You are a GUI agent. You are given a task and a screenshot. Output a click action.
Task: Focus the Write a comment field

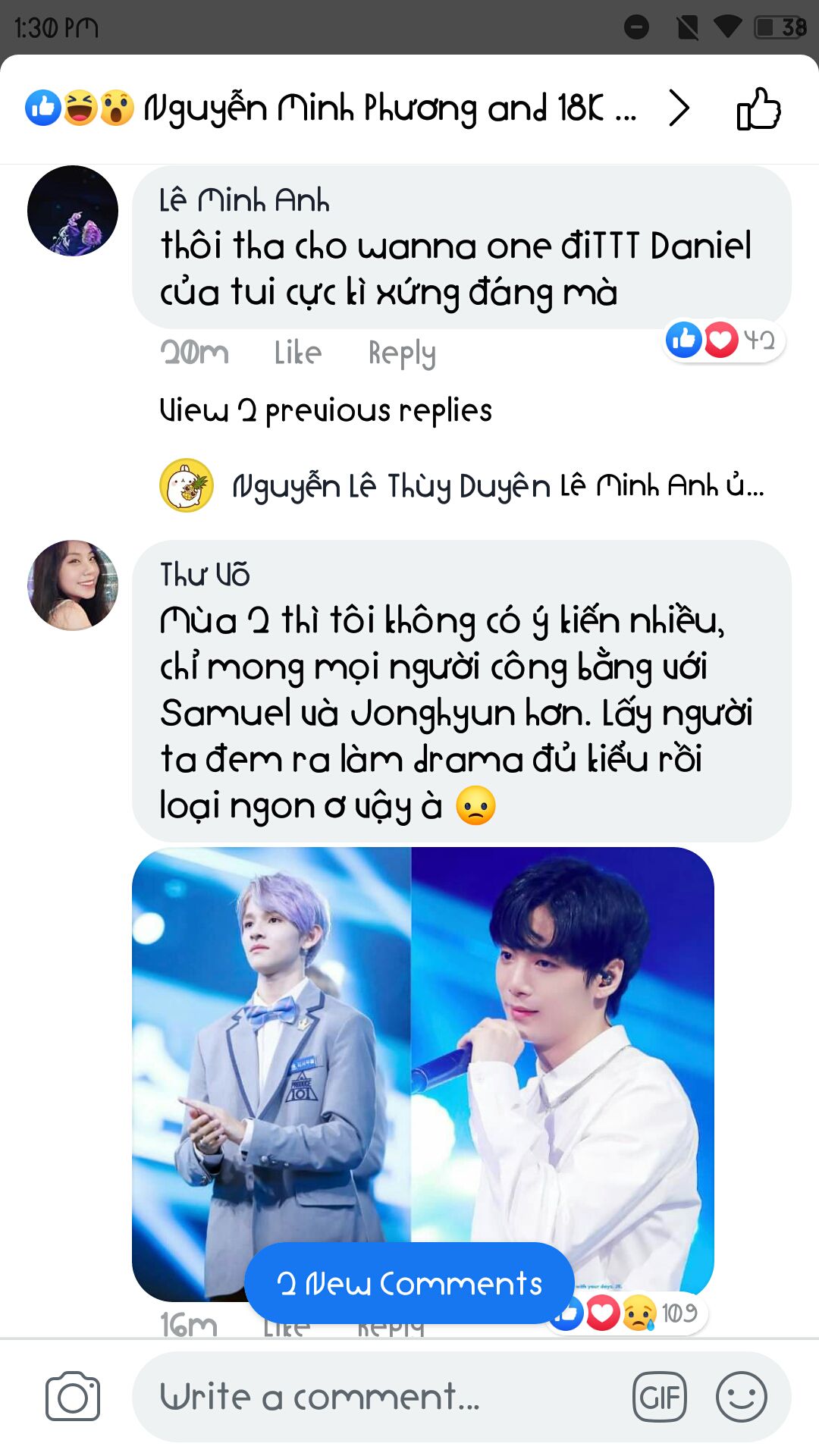coord(379,1396)
